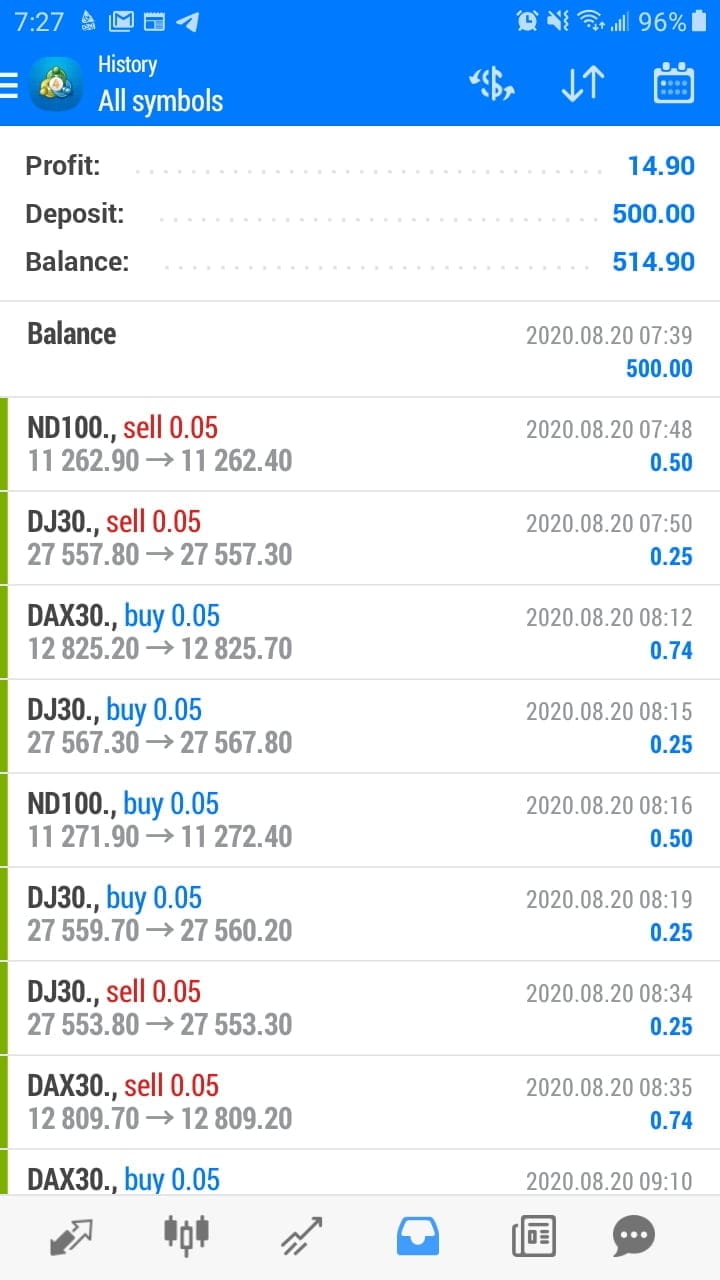Switch to the Chart tab
The height and width of the screenshot is (1280, 720).
tap(186, 1237)
